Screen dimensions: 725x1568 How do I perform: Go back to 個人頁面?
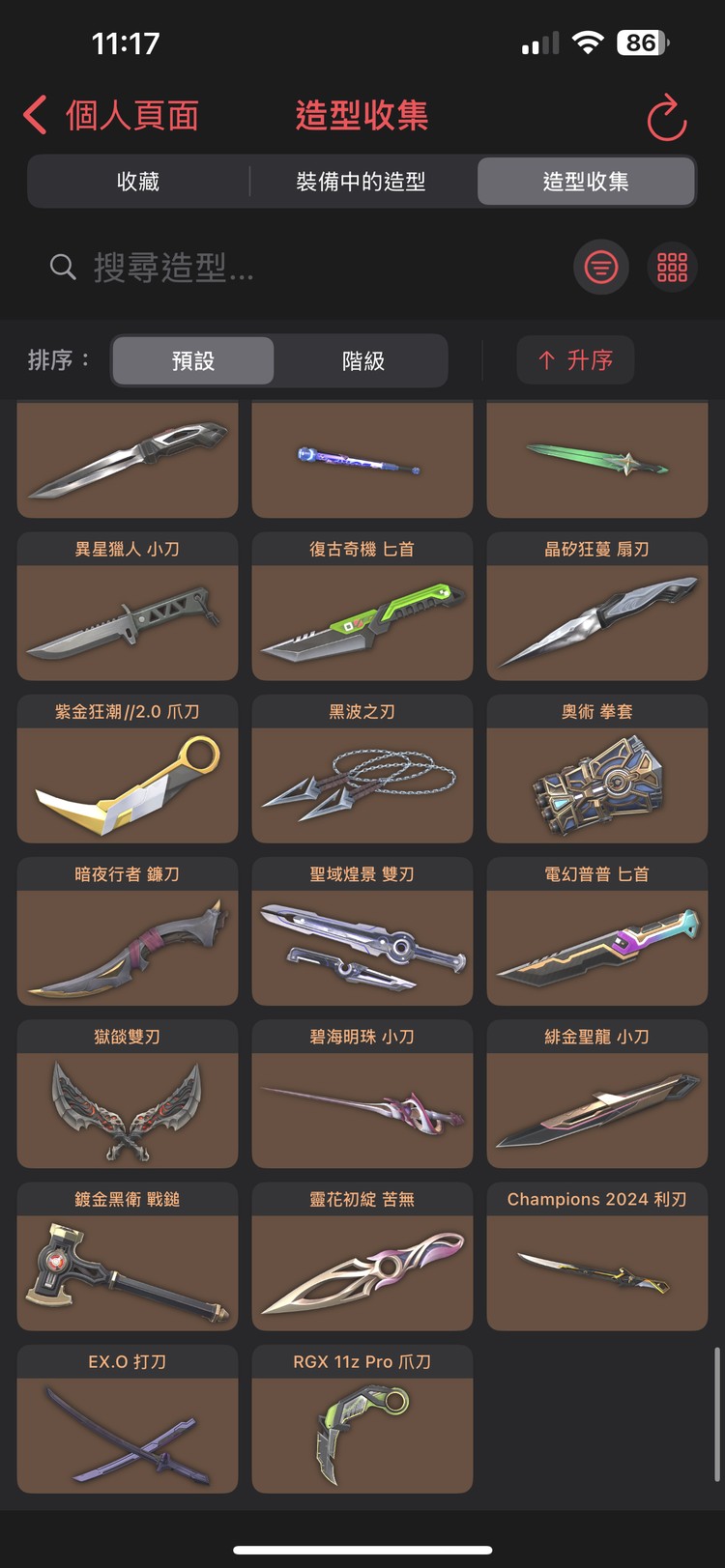[111, 116]
